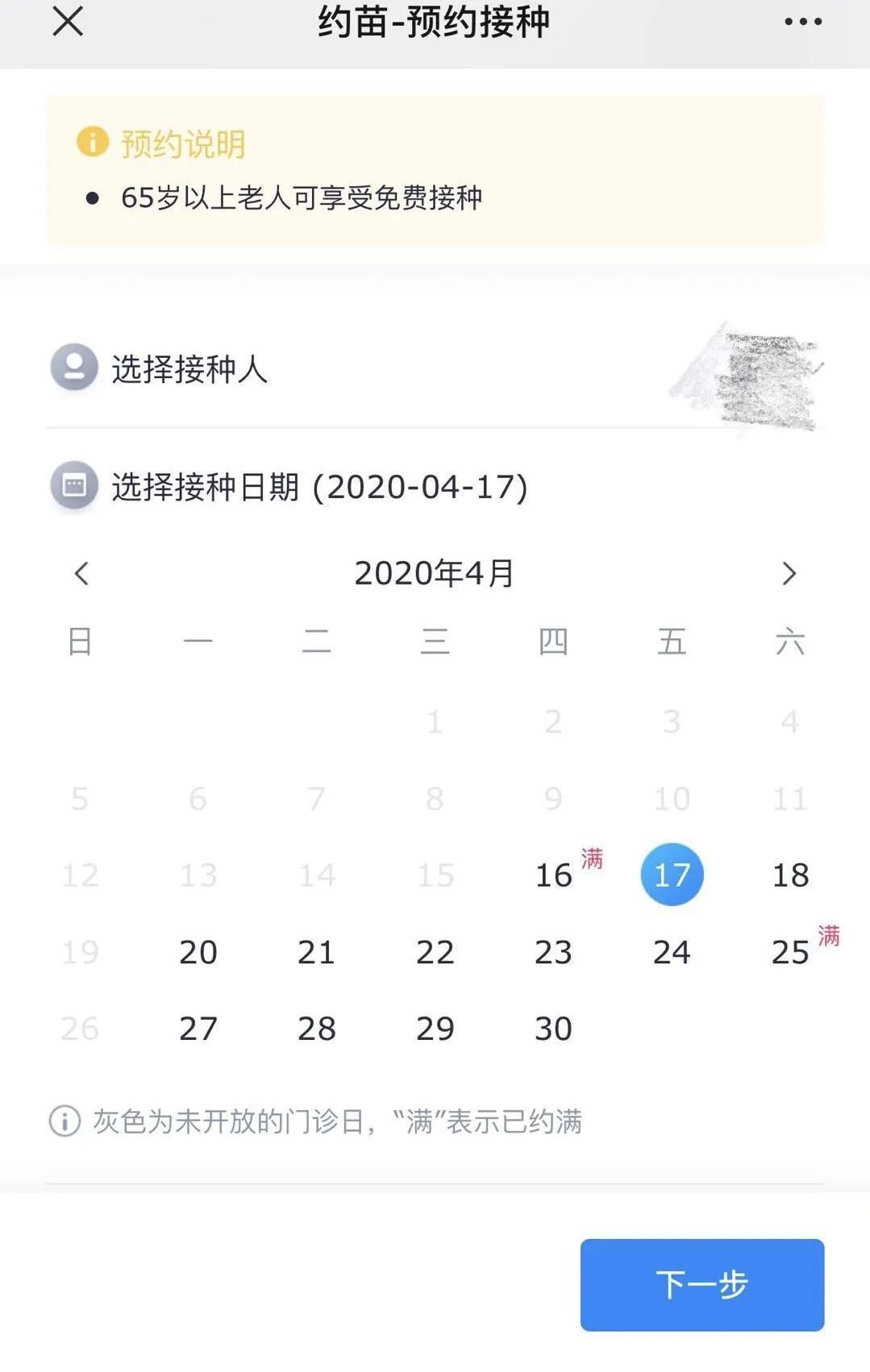The image size is (870, 1372).
Task: Choose April 29 on the calendar
Action: (435, 1029)
